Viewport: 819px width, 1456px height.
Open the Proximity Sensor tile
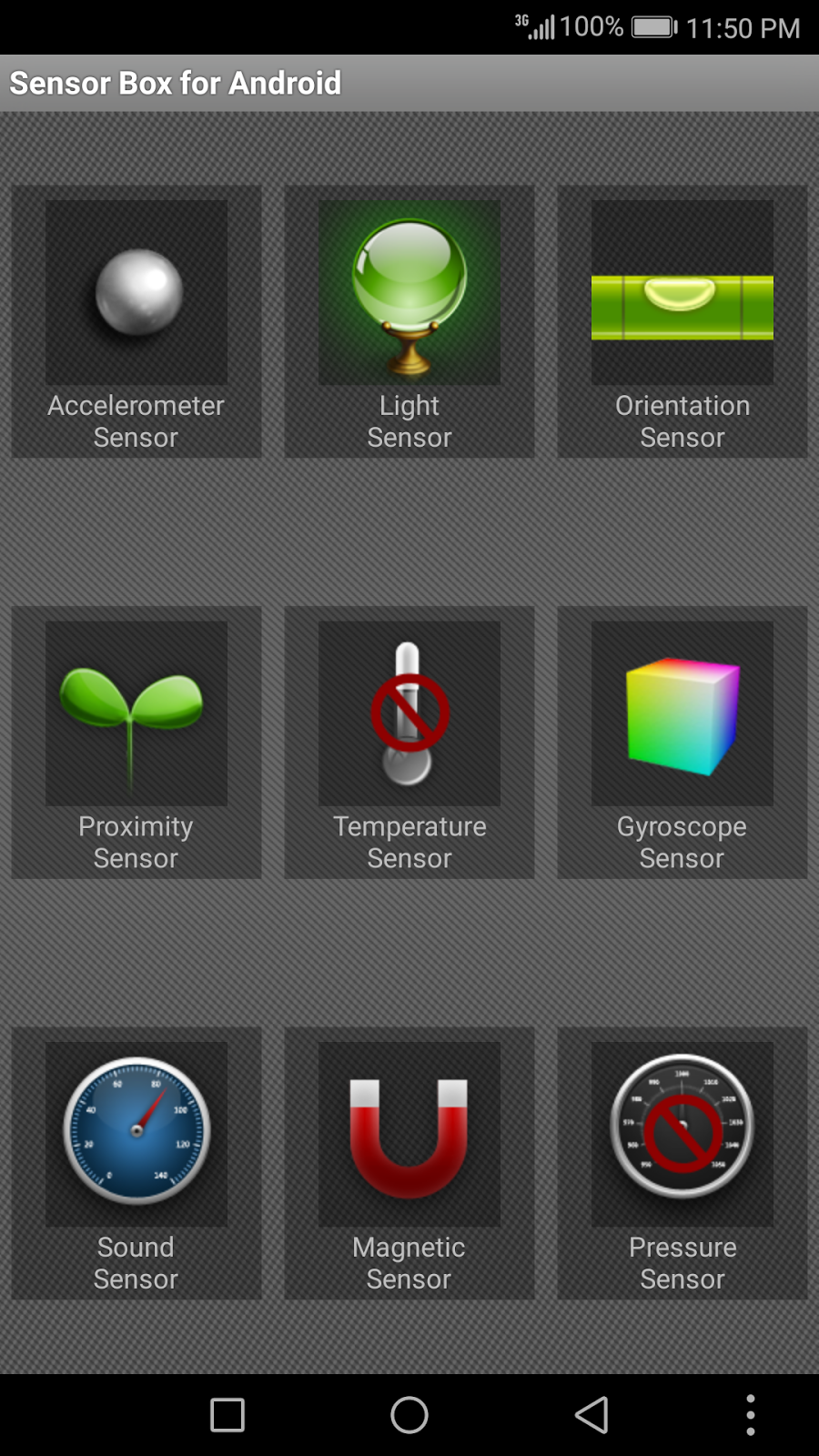[x=136, y=742]
